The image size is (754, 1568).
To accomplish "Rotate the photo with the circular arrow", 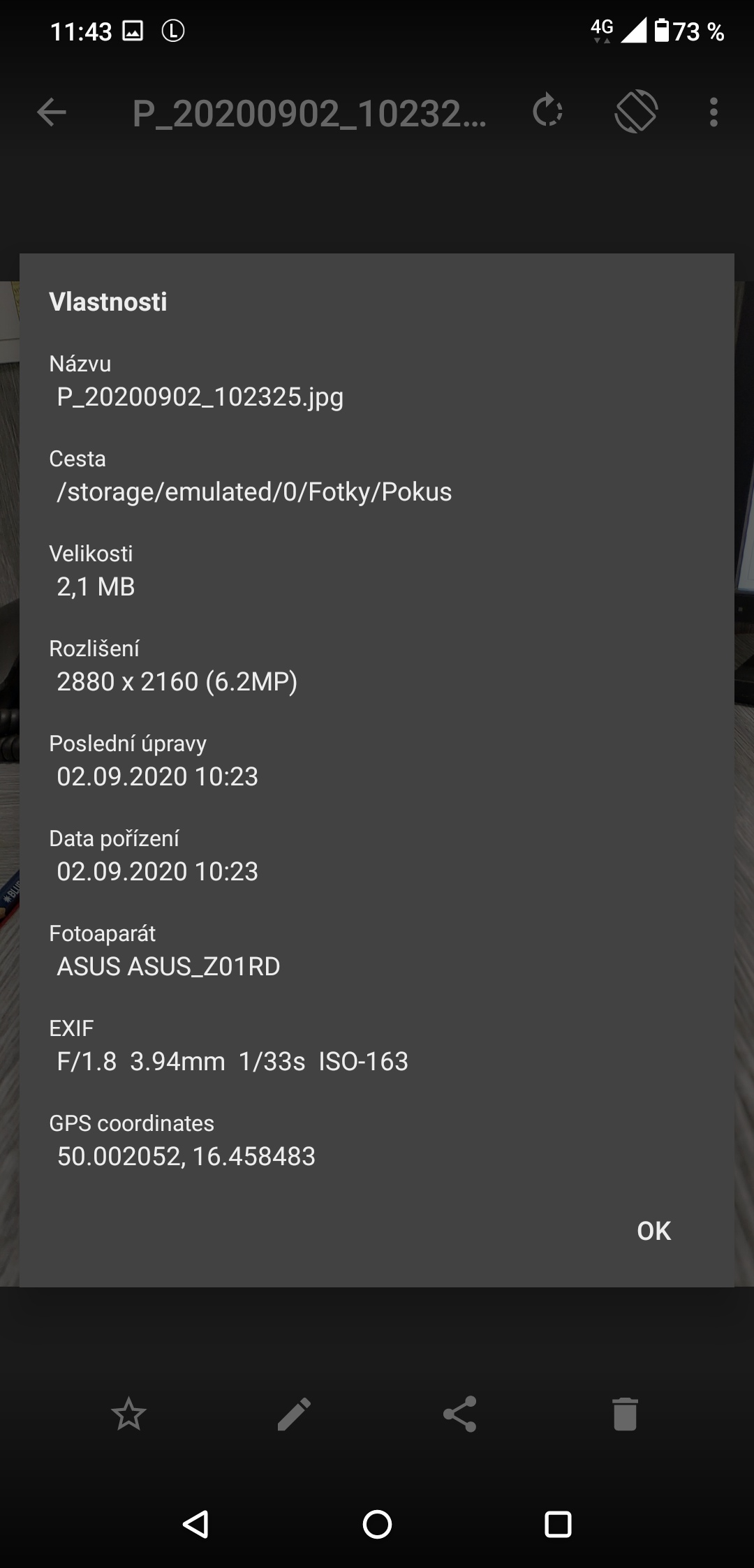I will pos(547,112).
